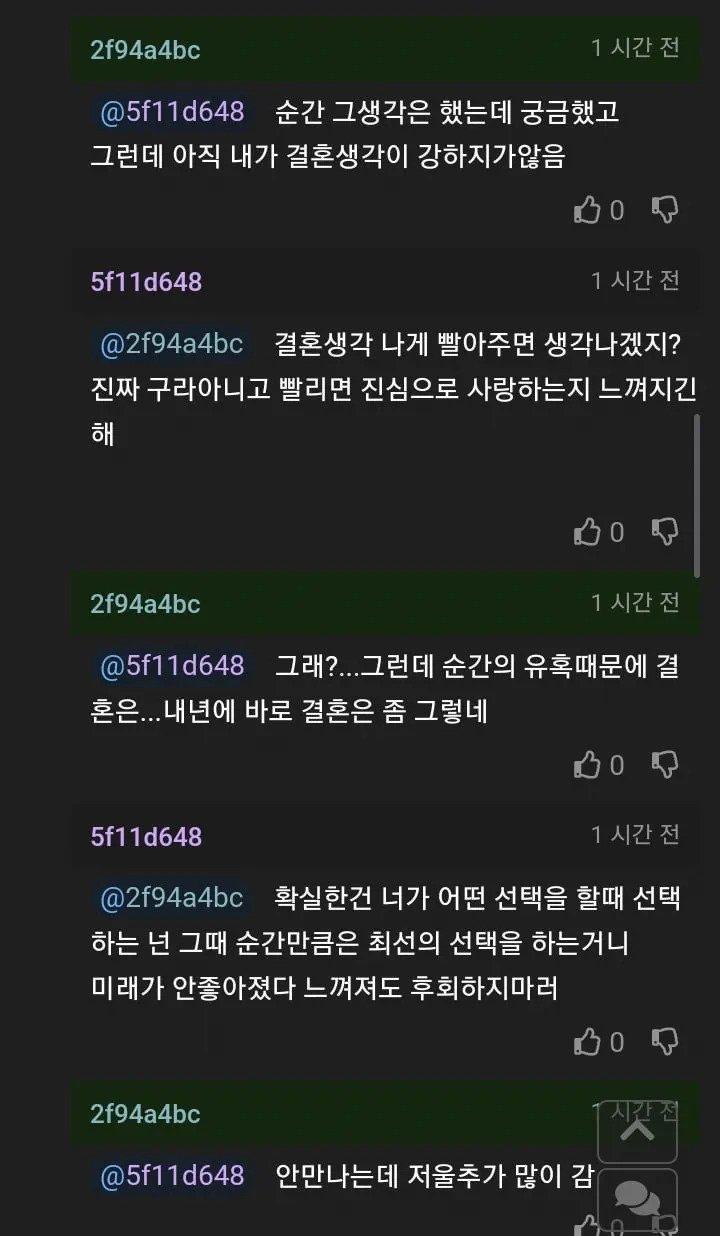Jump to top with the up-arrow button
The width and height of the screenshot is (720, 1236).
pos(637,1130)
